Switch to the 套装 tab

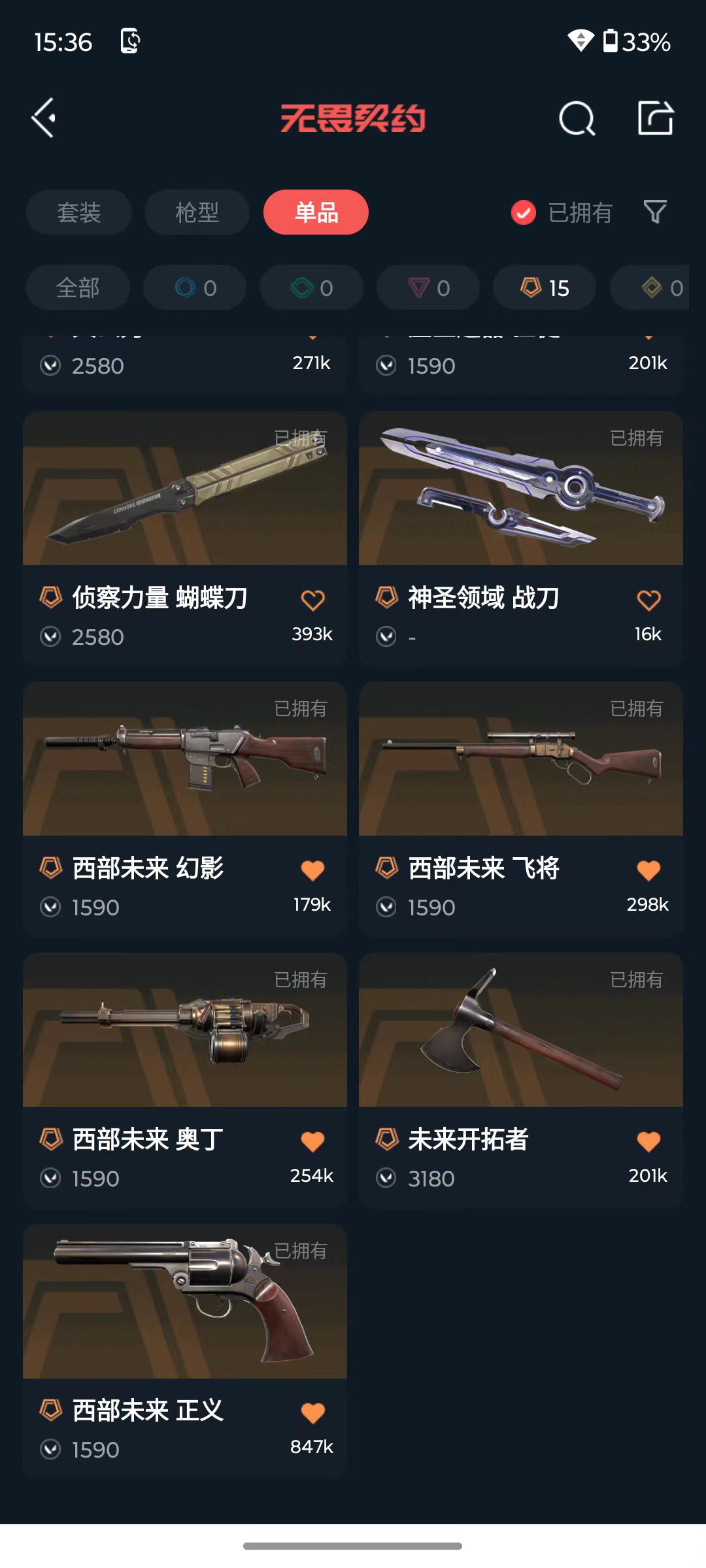pyautogui.click(x=79, y=212)
